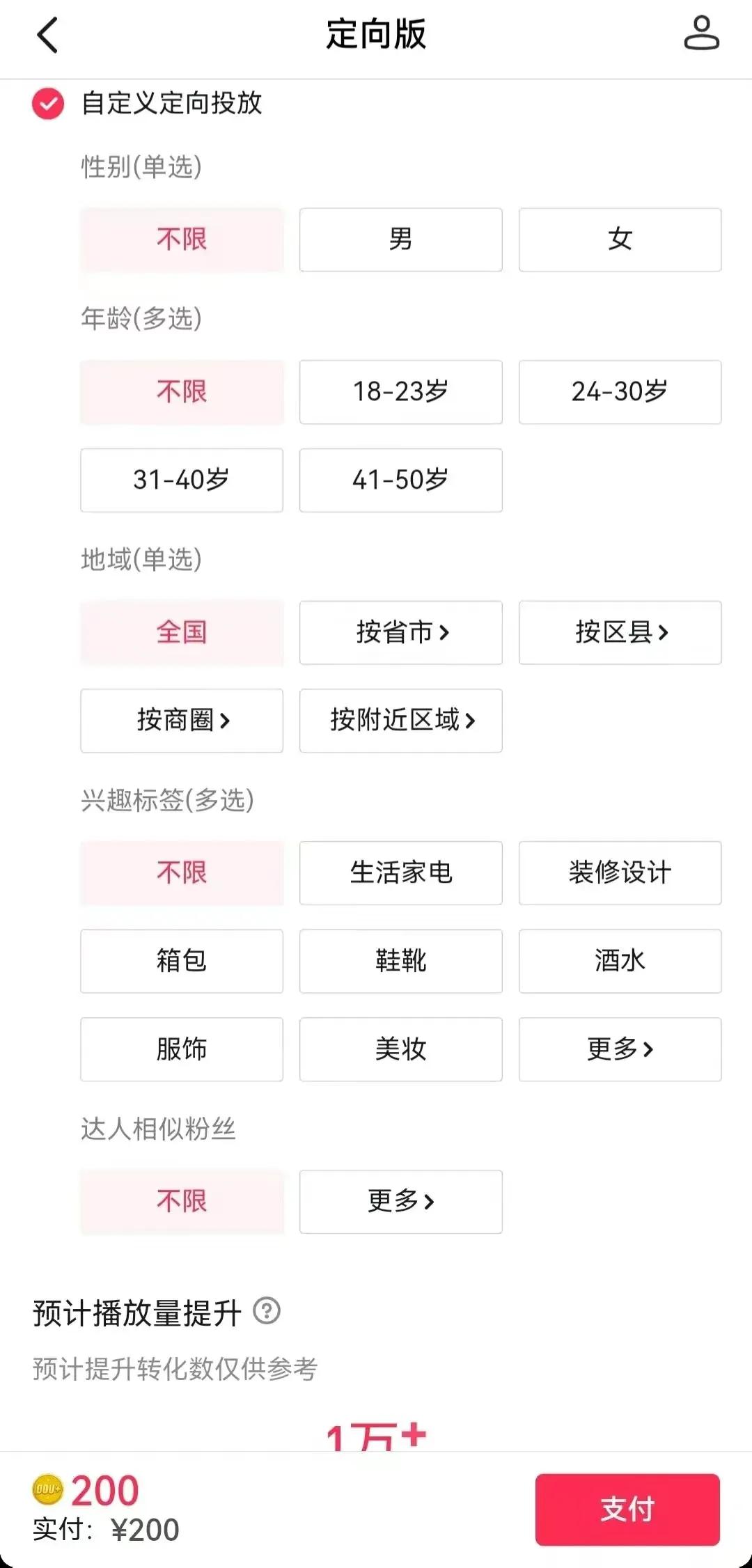Image resolution: width=752 pixels, height=1568 pixels.
Task: Expand 更多 under 达人相似粉丝
Action: coord(400,1201)
